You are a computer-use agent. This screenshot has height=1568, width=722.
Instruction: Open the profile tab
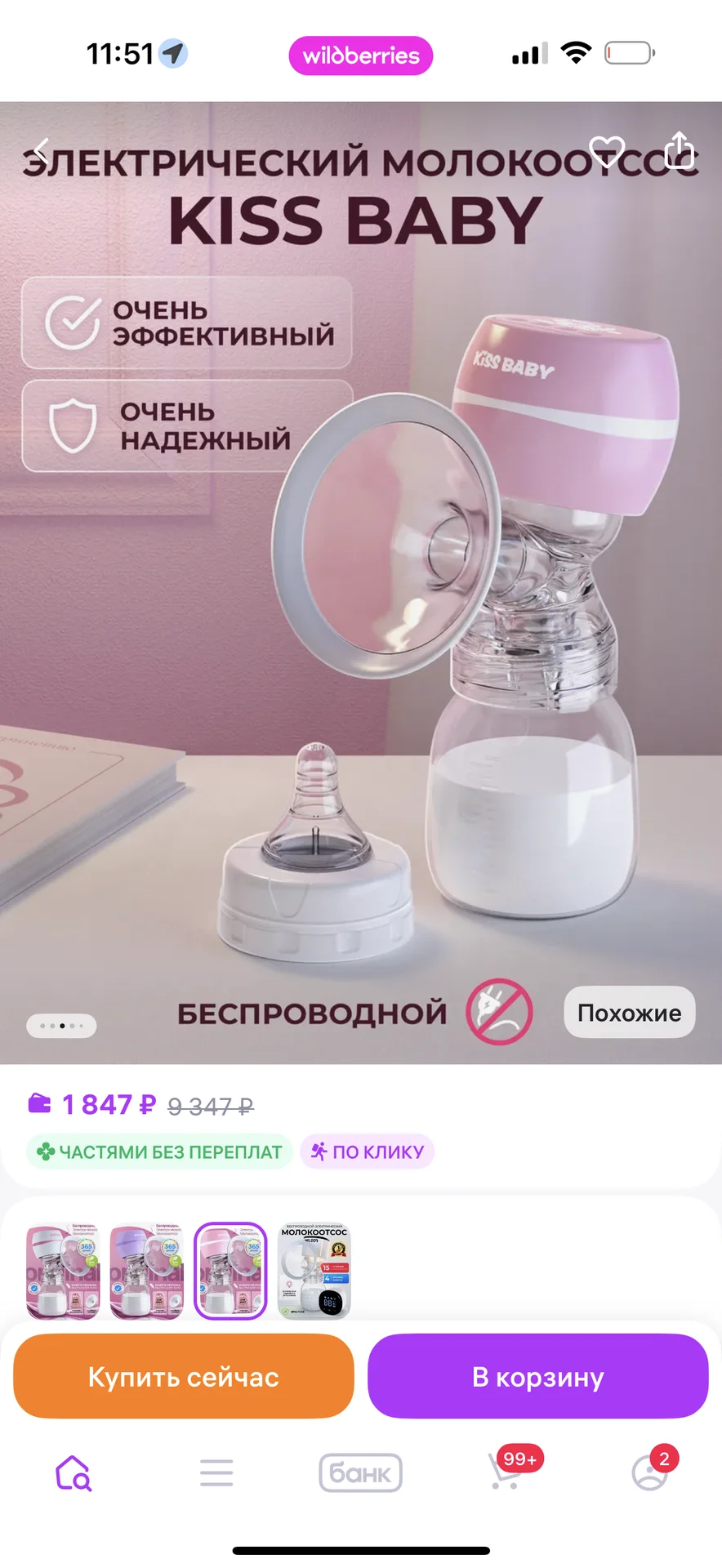point(651,1472)
